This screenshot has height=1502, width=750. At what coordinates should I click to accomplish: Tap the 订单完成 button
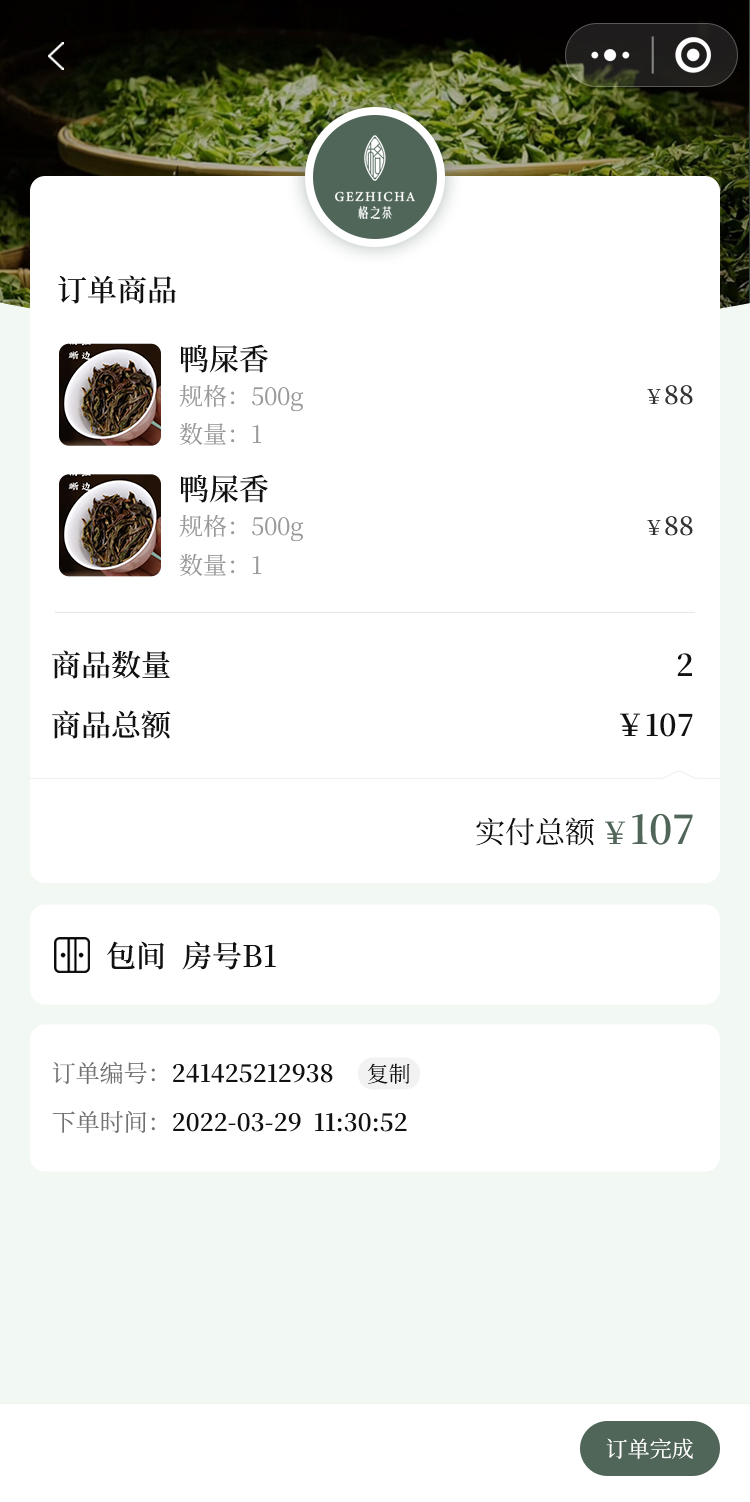650,1448
